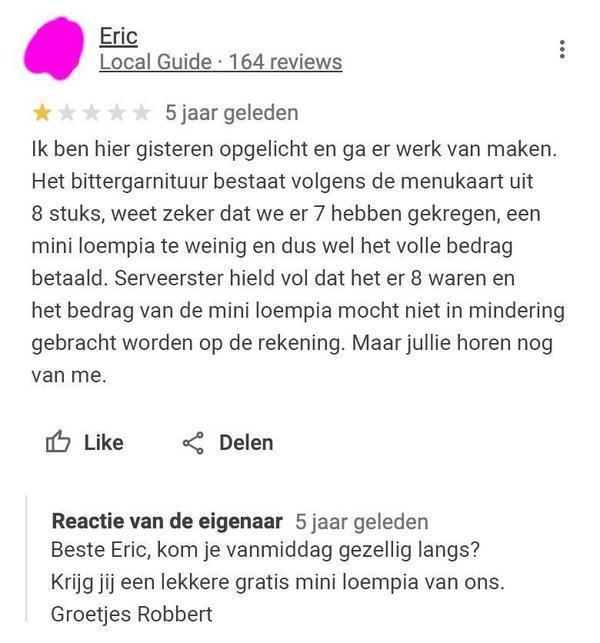Open the review overflow menu
Viewport: 600px width, 643px height.
pyautogui.click(x=563, y=49)
